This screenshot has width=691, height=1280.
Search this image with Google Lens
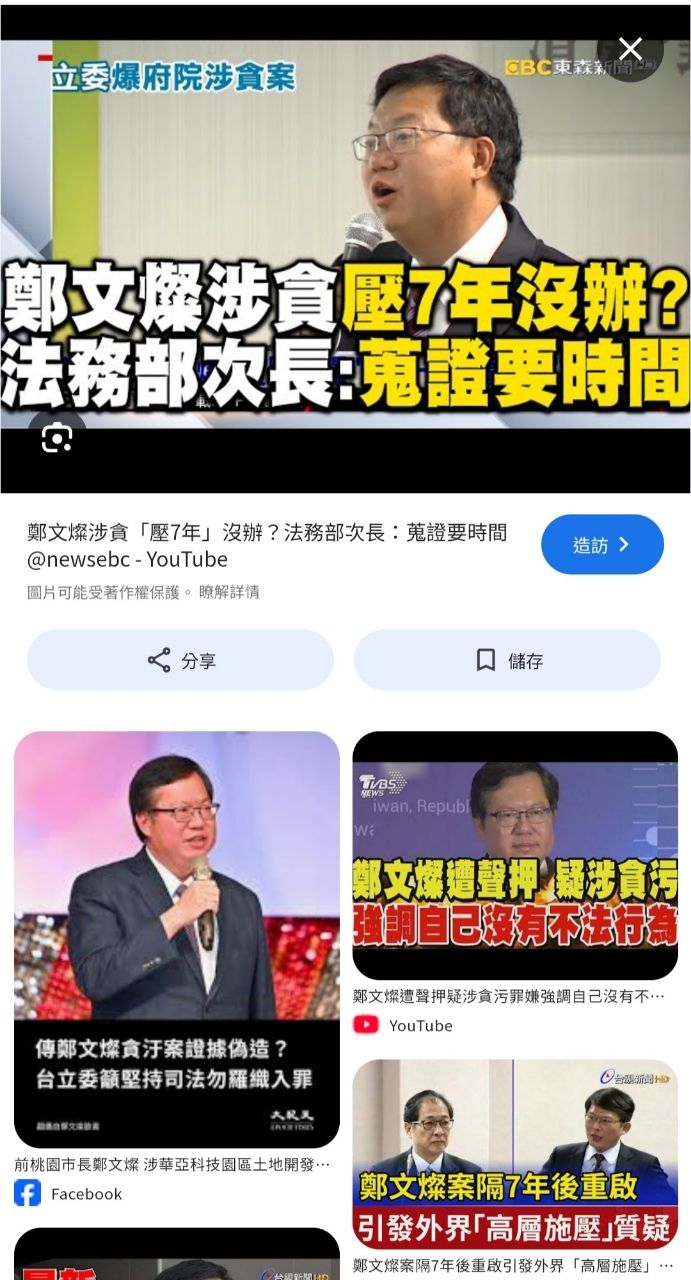tap(57, 437)
